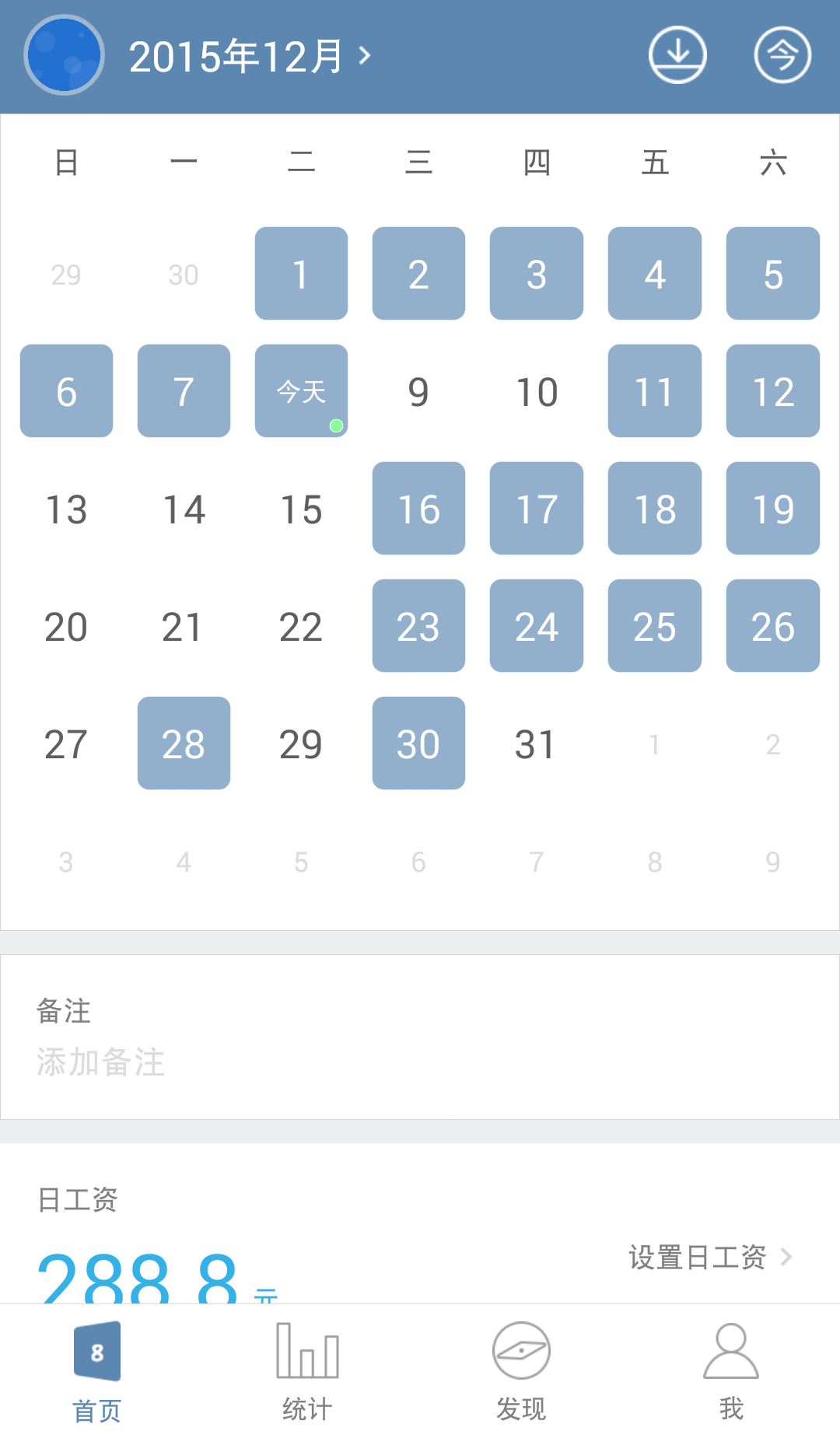Select December 31 date
Screen dimensions: 840x1431
coord(536,744)
